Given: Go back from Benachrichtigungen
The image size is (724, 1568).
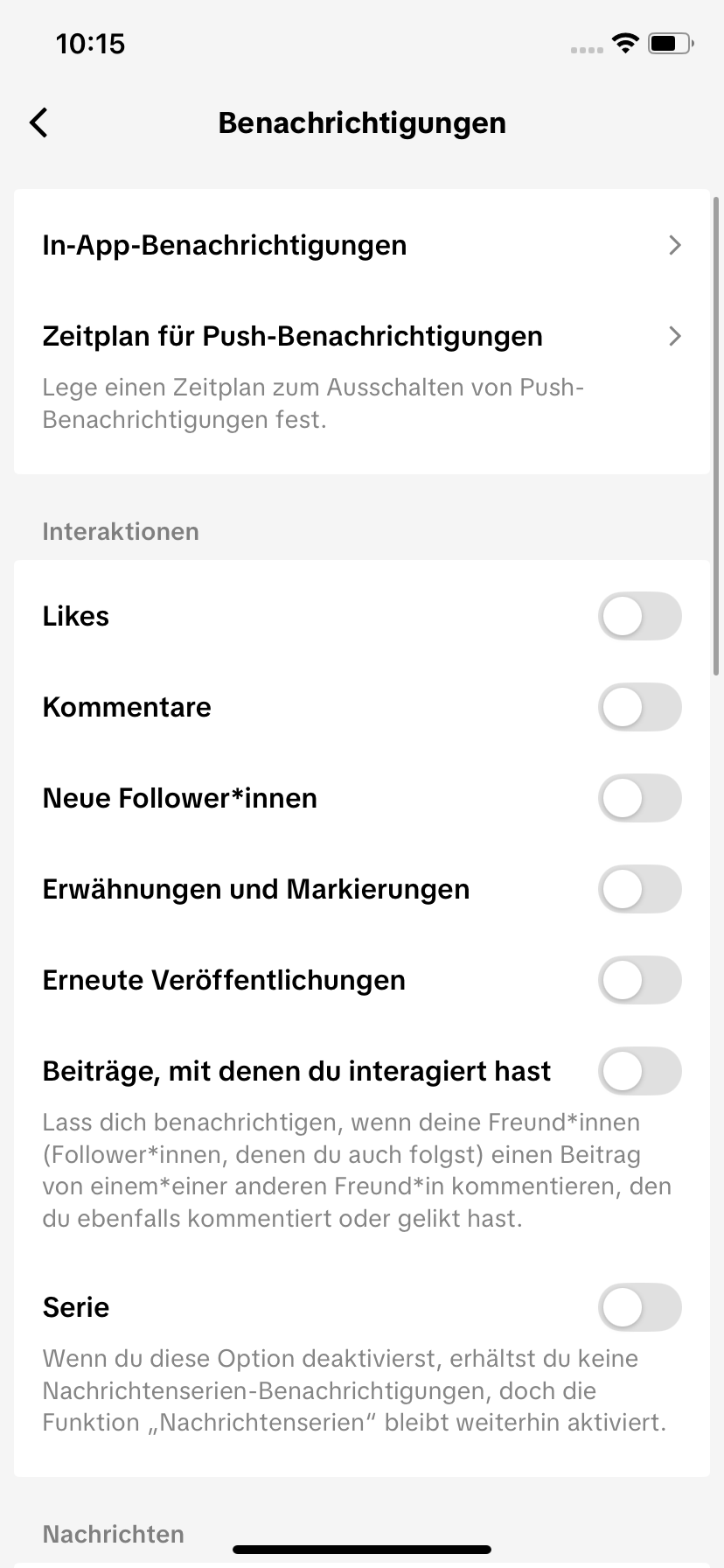Looking at the screenshot, I should [x=38, y=123].
